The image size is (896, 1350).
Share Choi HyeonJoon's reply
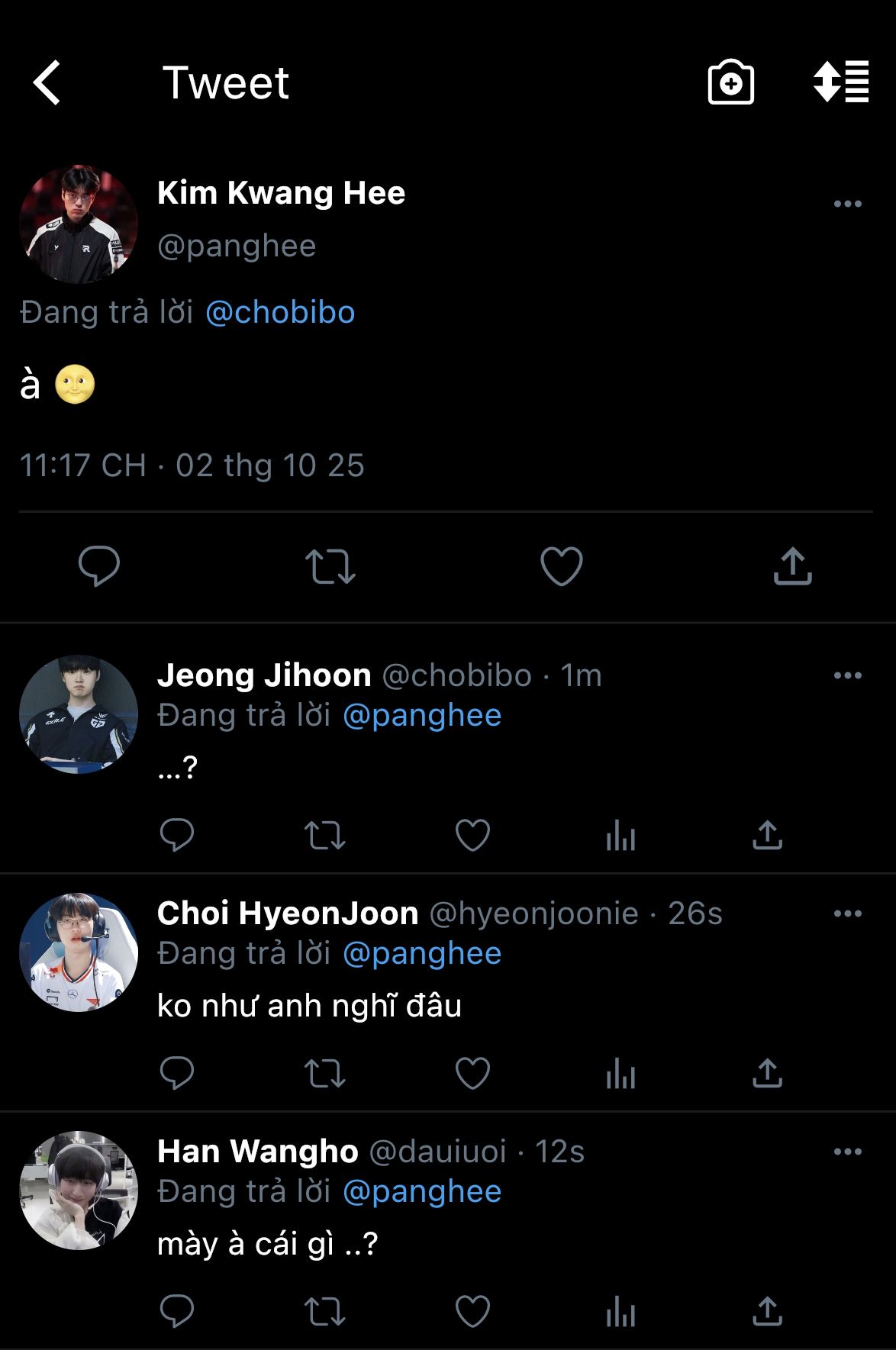[x=767, y=1073]
